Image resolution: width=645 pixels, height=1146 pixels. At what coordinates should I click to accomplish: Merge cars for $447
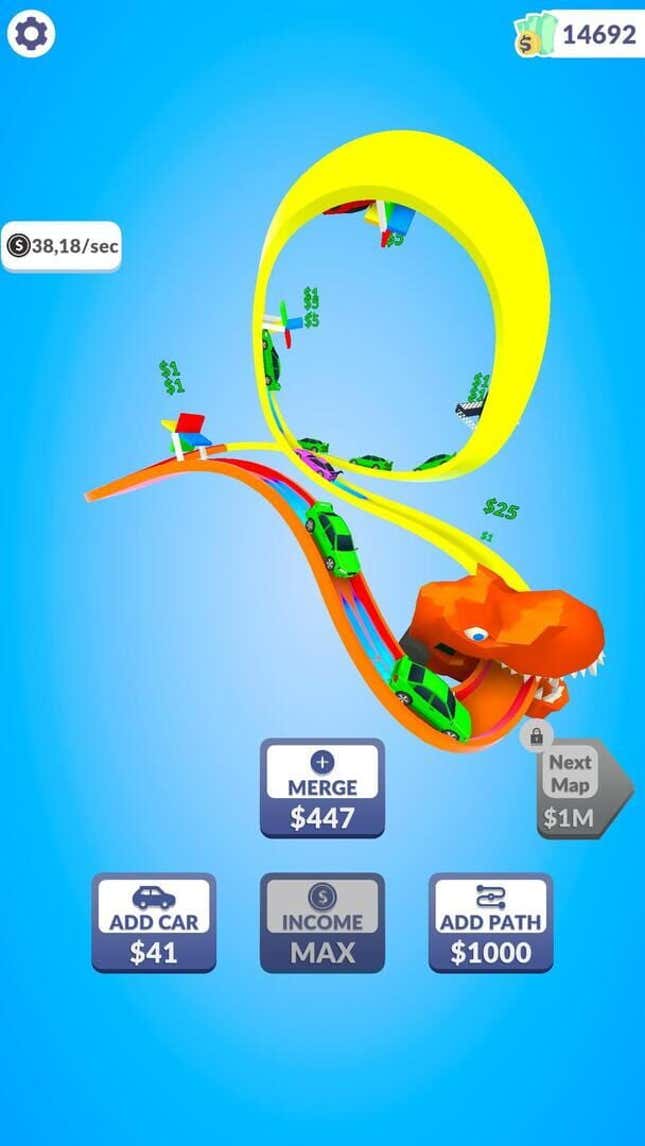pyautogui.click(x=322, y=788)
